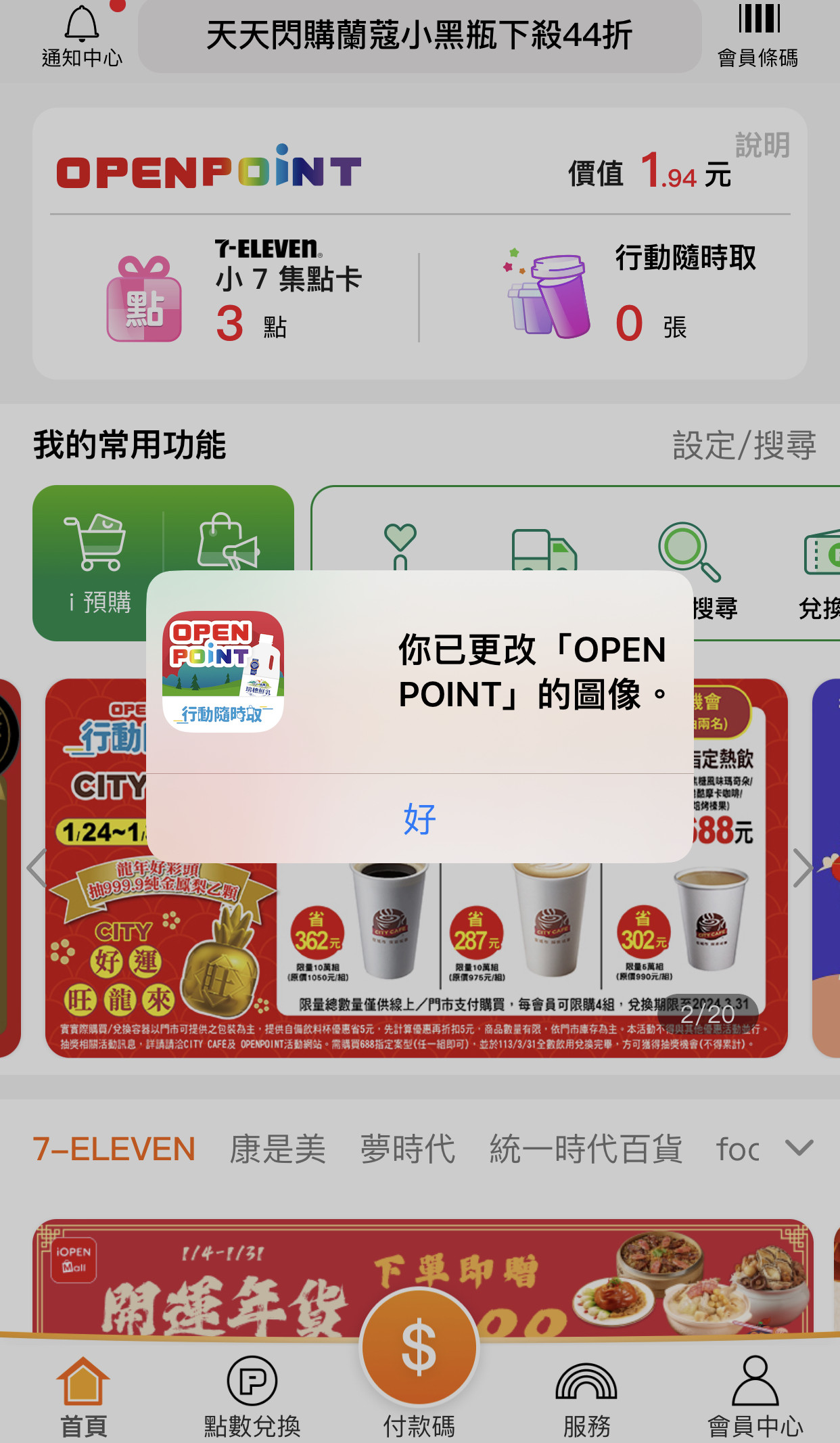This screenshot has height=1443, width=840.
Task: Show the next promotional banner arrow
Action: [x=803, y=868]
